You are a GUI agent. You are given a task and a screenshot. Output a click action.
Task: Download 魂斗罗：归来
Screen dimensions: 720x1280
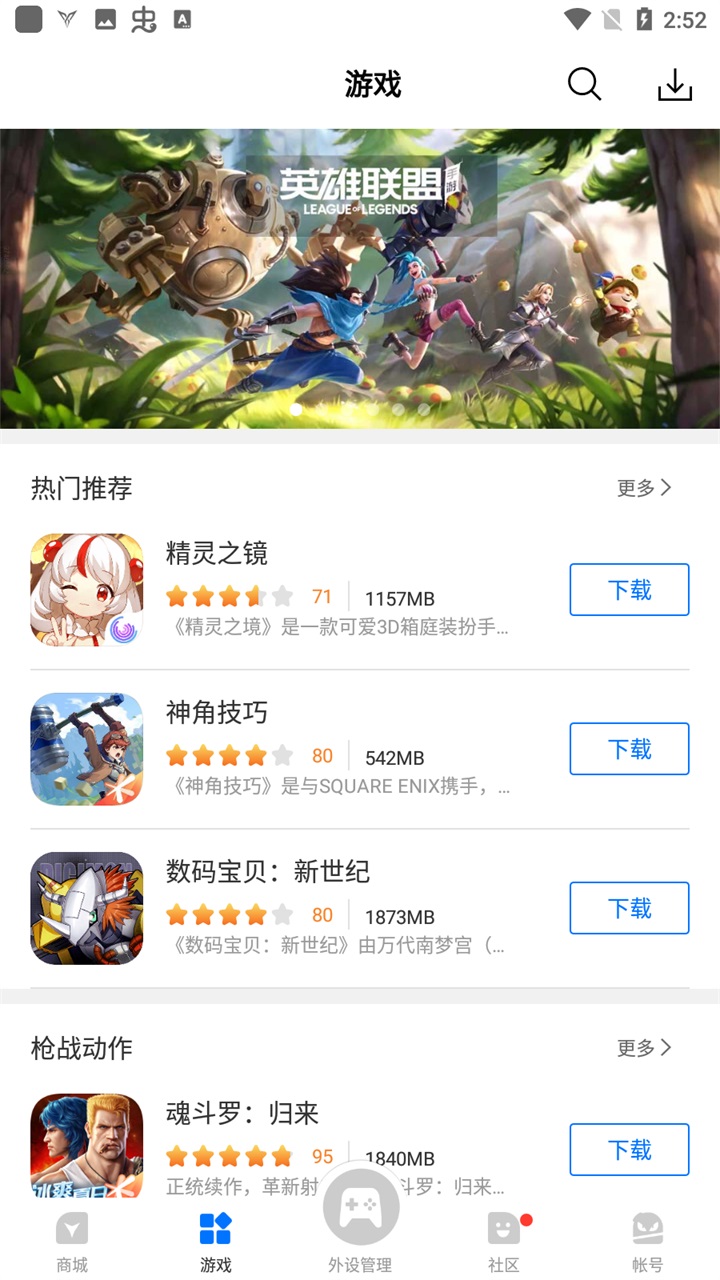click(629, 1150)
